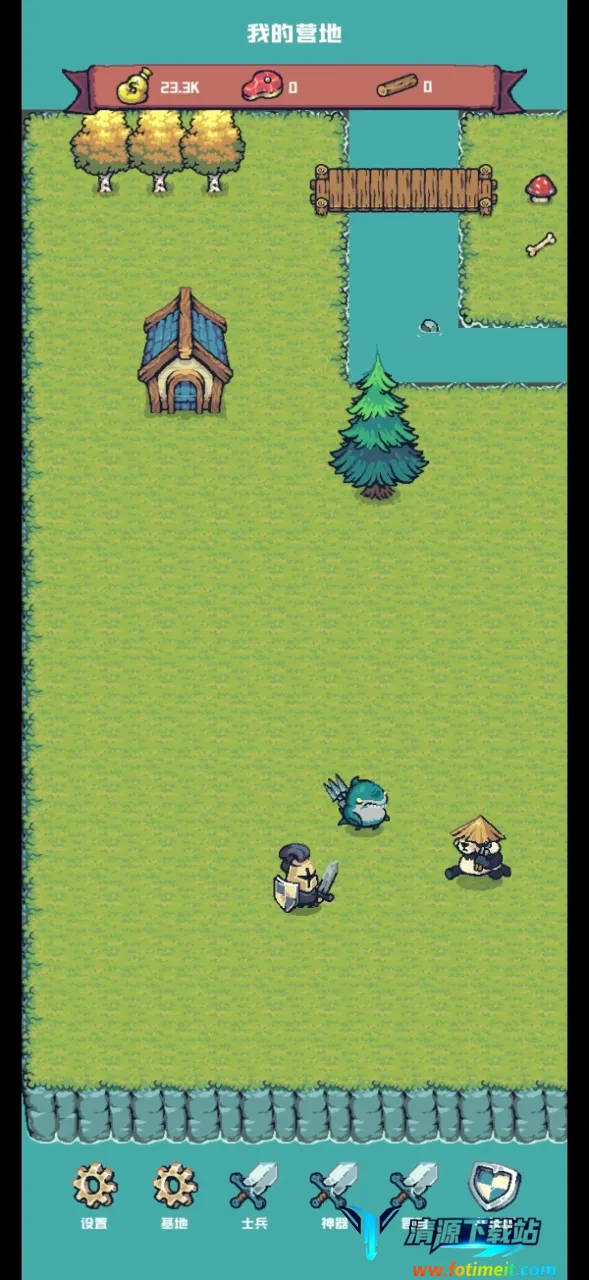The width and height of the screenshot is (589, 1280).
Task: Switch to the 士兵 soldiers tab
Action: point(254,1194)
